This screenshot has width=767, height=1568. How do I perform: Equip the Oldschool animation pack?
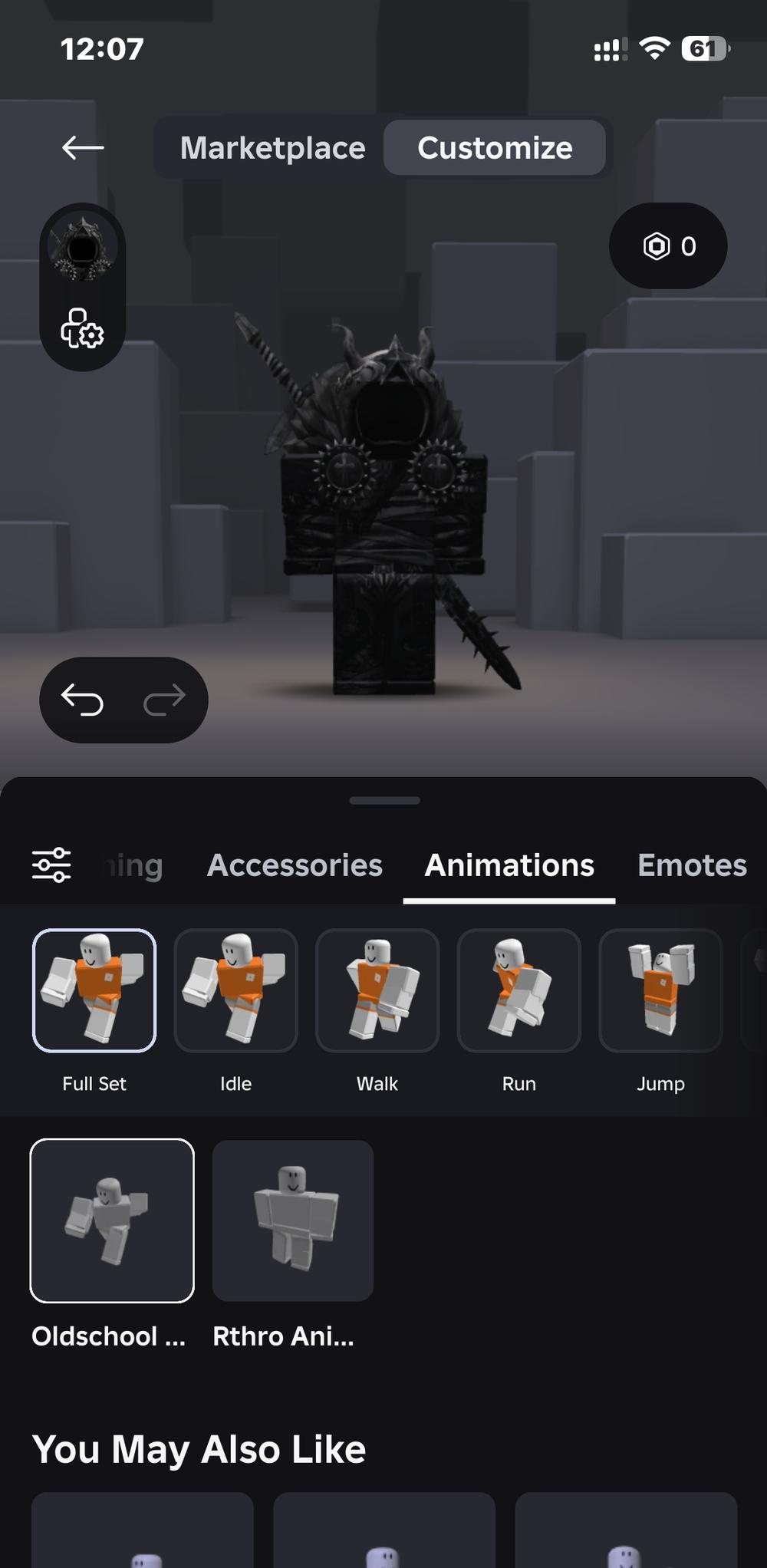point(112,1220)
